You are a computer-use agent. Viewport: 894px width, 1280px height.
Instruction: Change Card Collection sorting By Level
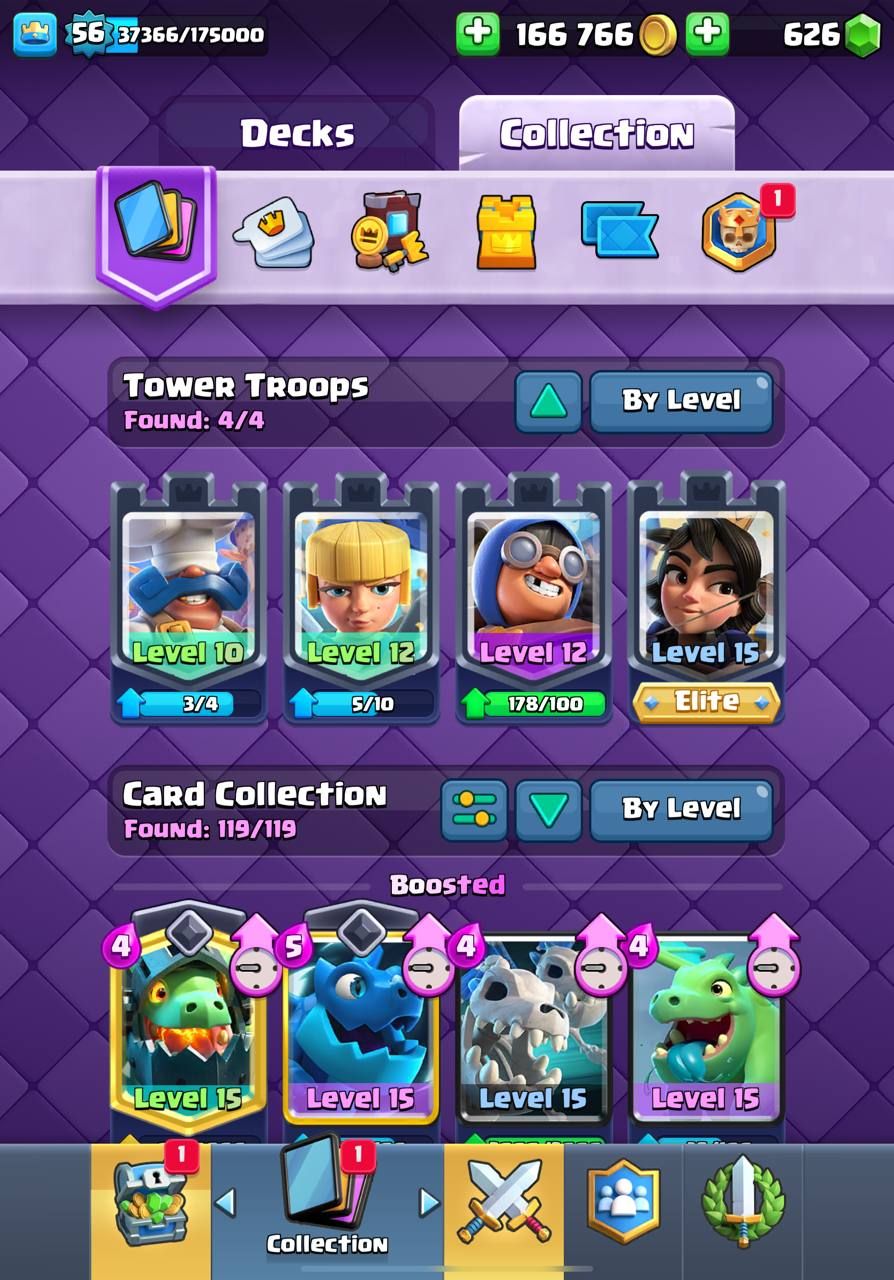[681, 810]
